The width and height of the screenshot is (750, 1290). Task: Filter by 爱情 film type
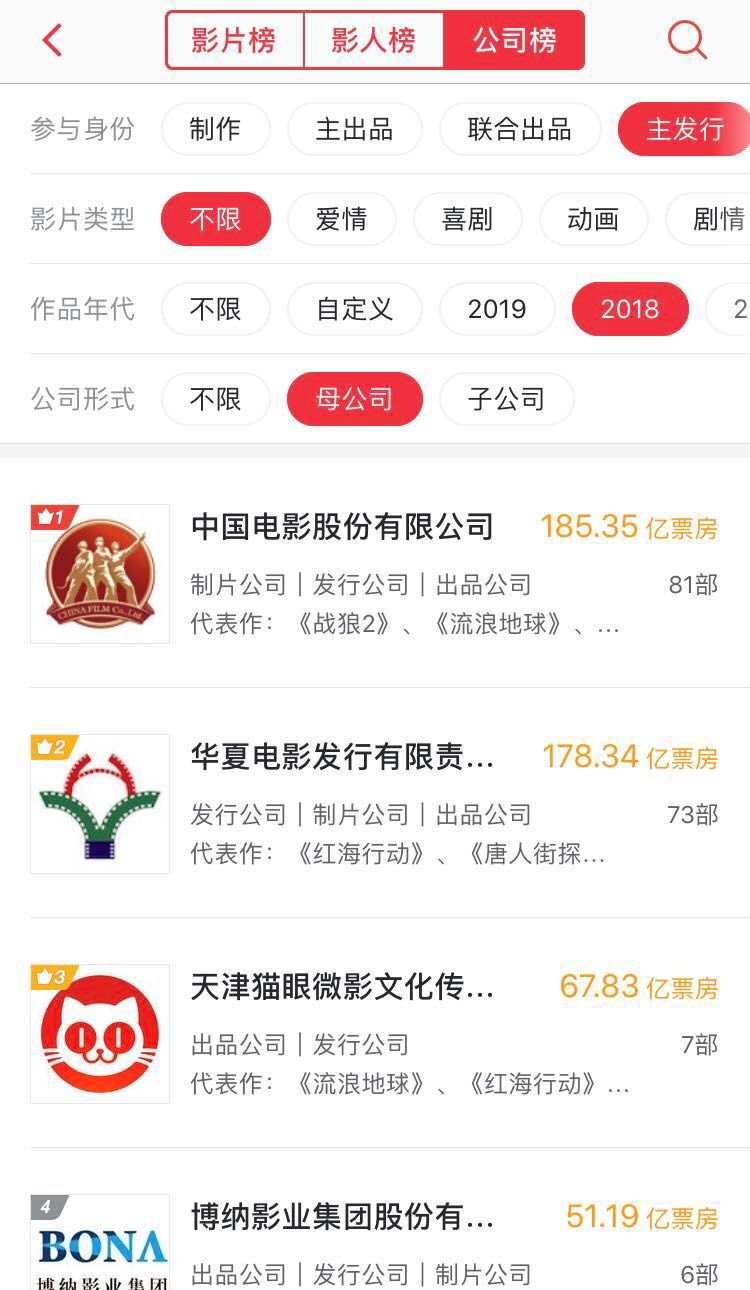click(341, 219)
